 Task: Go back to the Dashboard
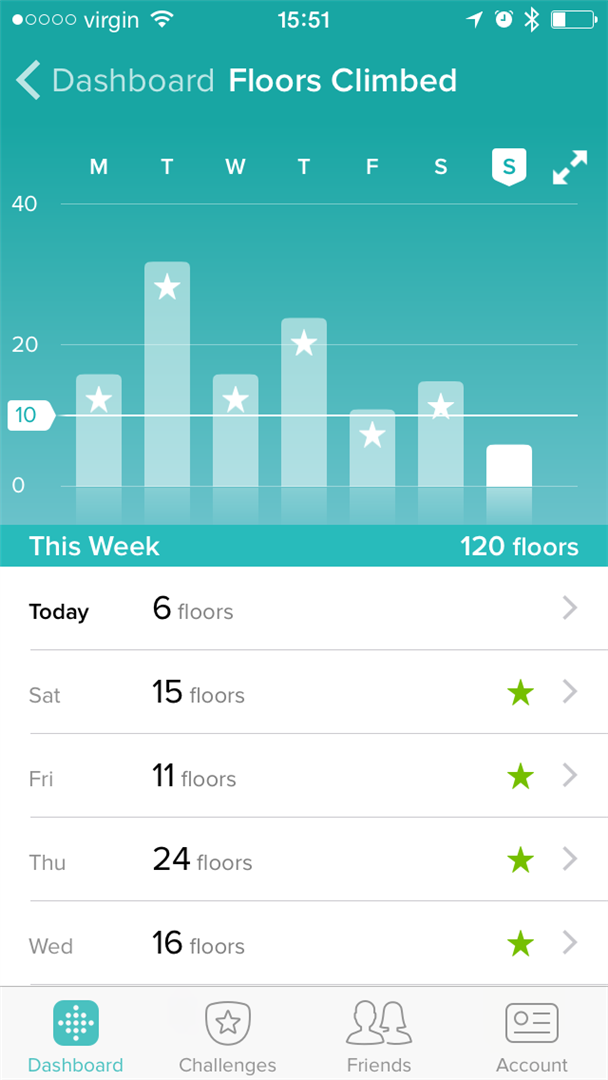[x=115, y=81]
